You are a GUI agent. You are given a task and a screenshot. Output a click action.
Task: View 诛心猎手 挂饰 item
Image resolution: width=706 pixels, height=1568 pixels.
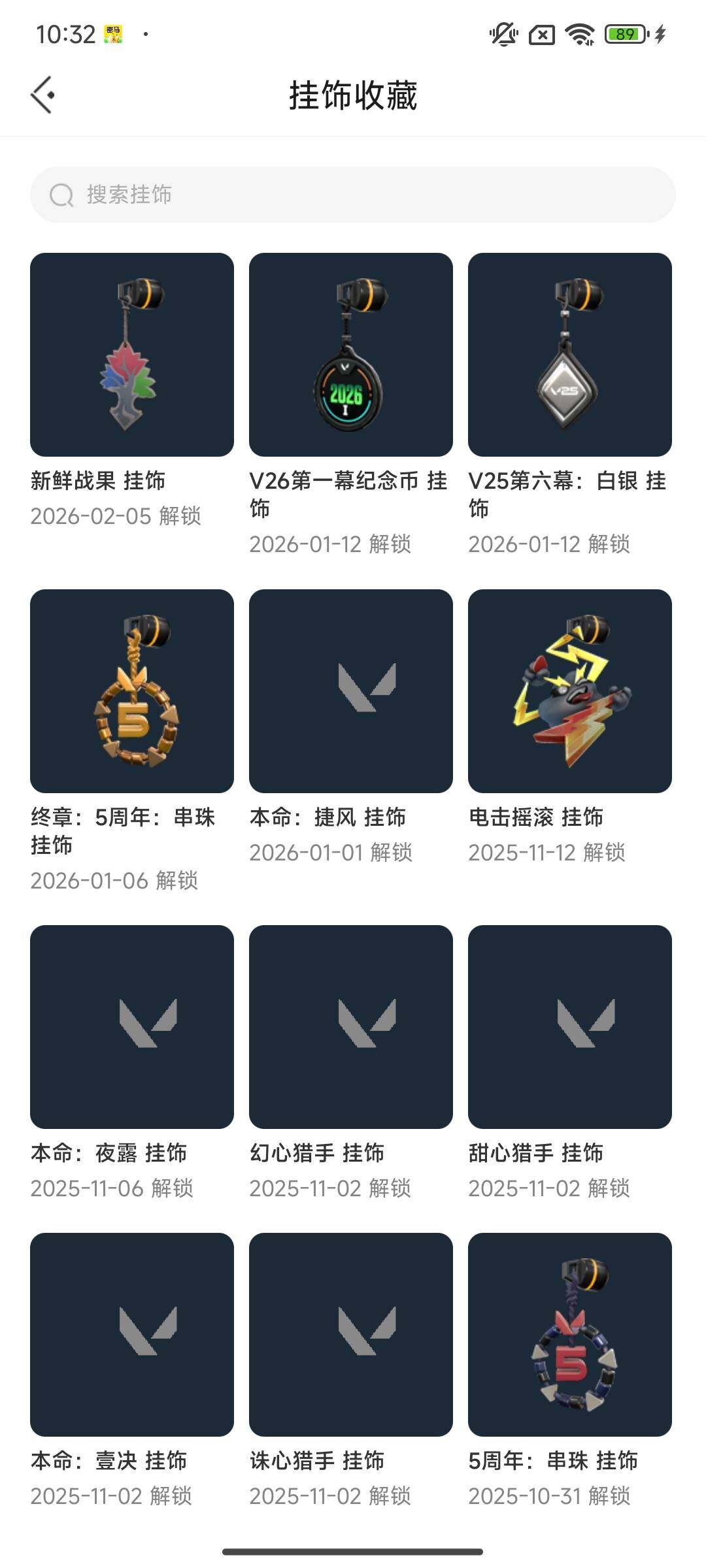[351, 1335]
